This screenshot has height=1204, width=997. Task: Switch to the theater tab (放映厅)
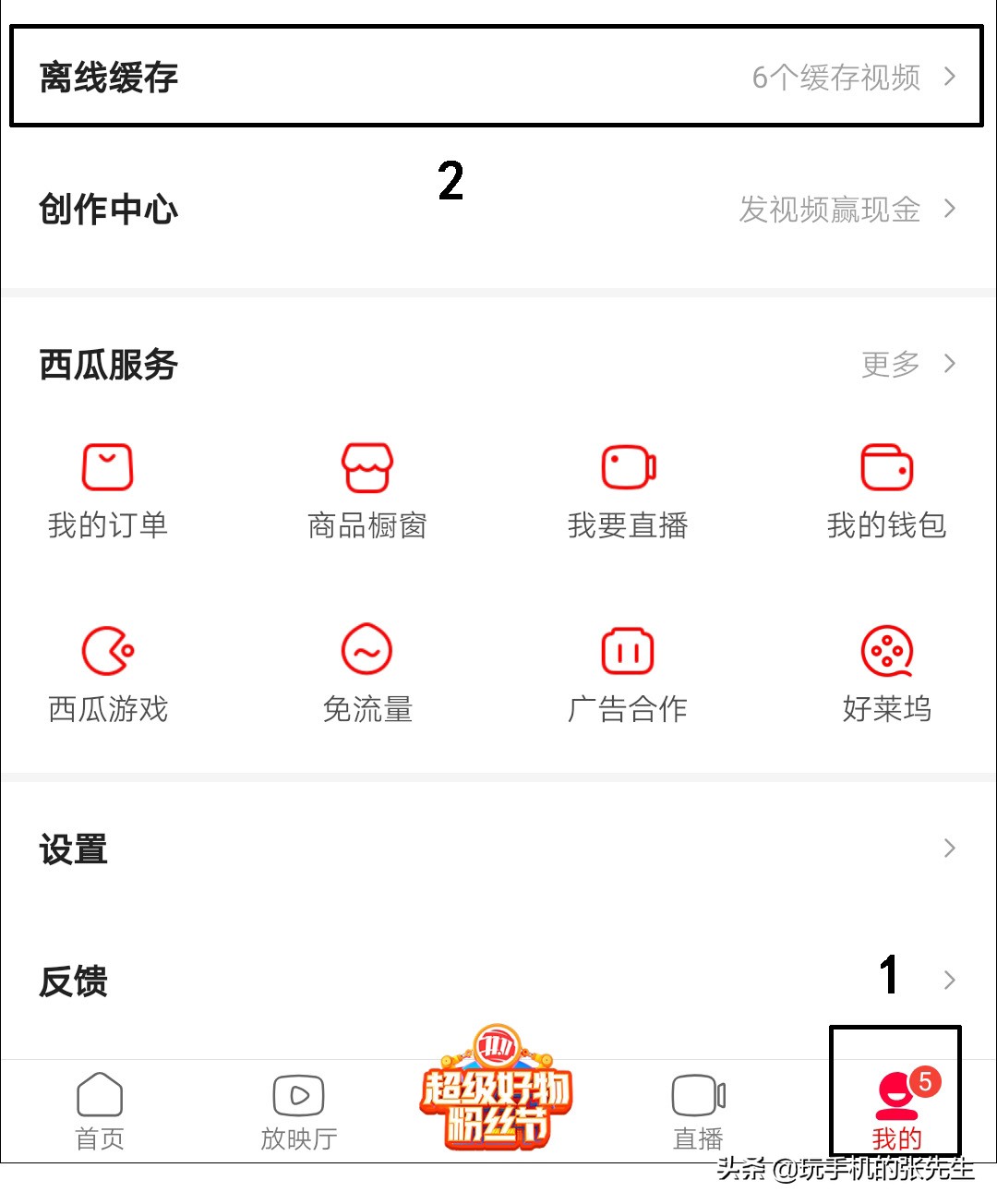click(x=297, y=1108)
